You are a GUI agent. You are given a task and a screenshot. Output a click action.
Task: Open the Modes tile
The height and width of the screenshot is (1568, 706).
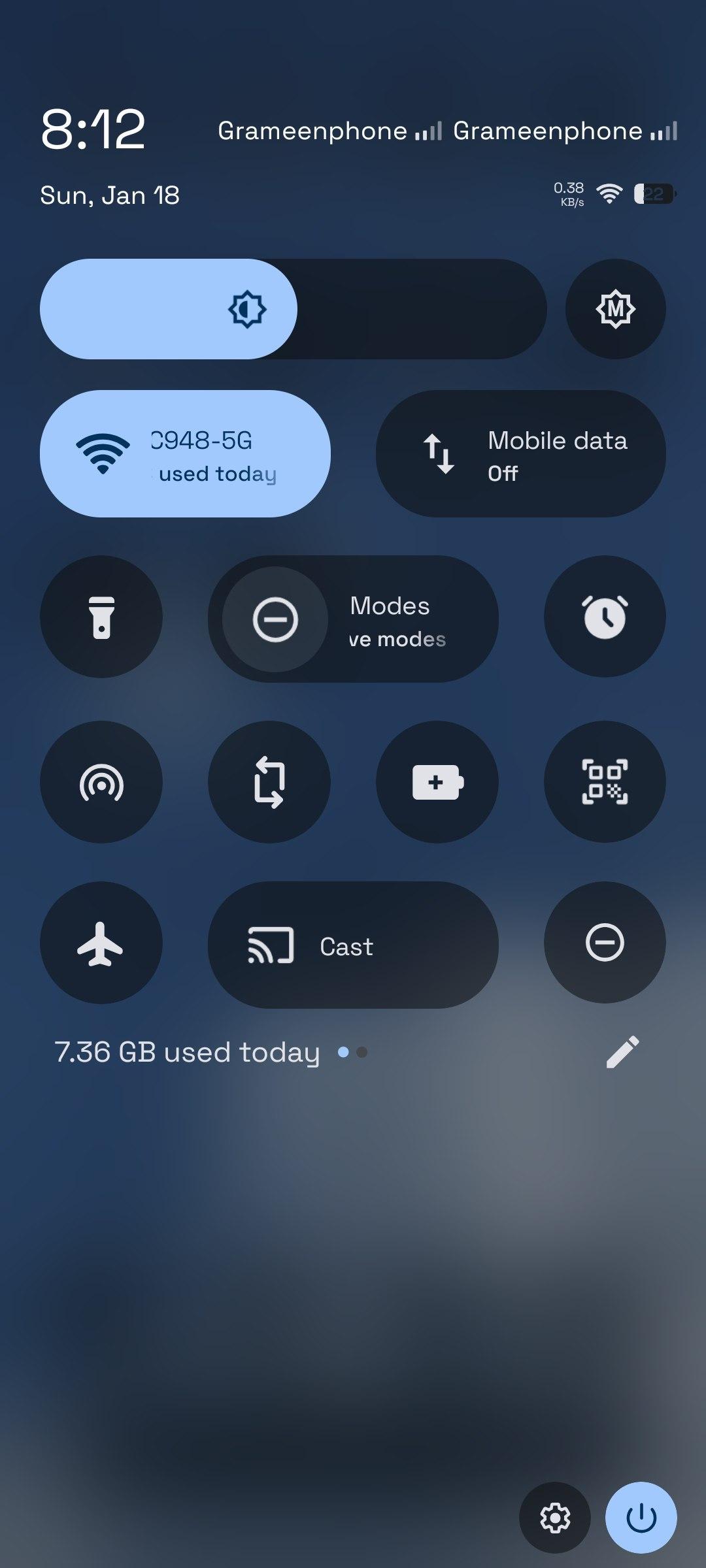pos(353,619)
